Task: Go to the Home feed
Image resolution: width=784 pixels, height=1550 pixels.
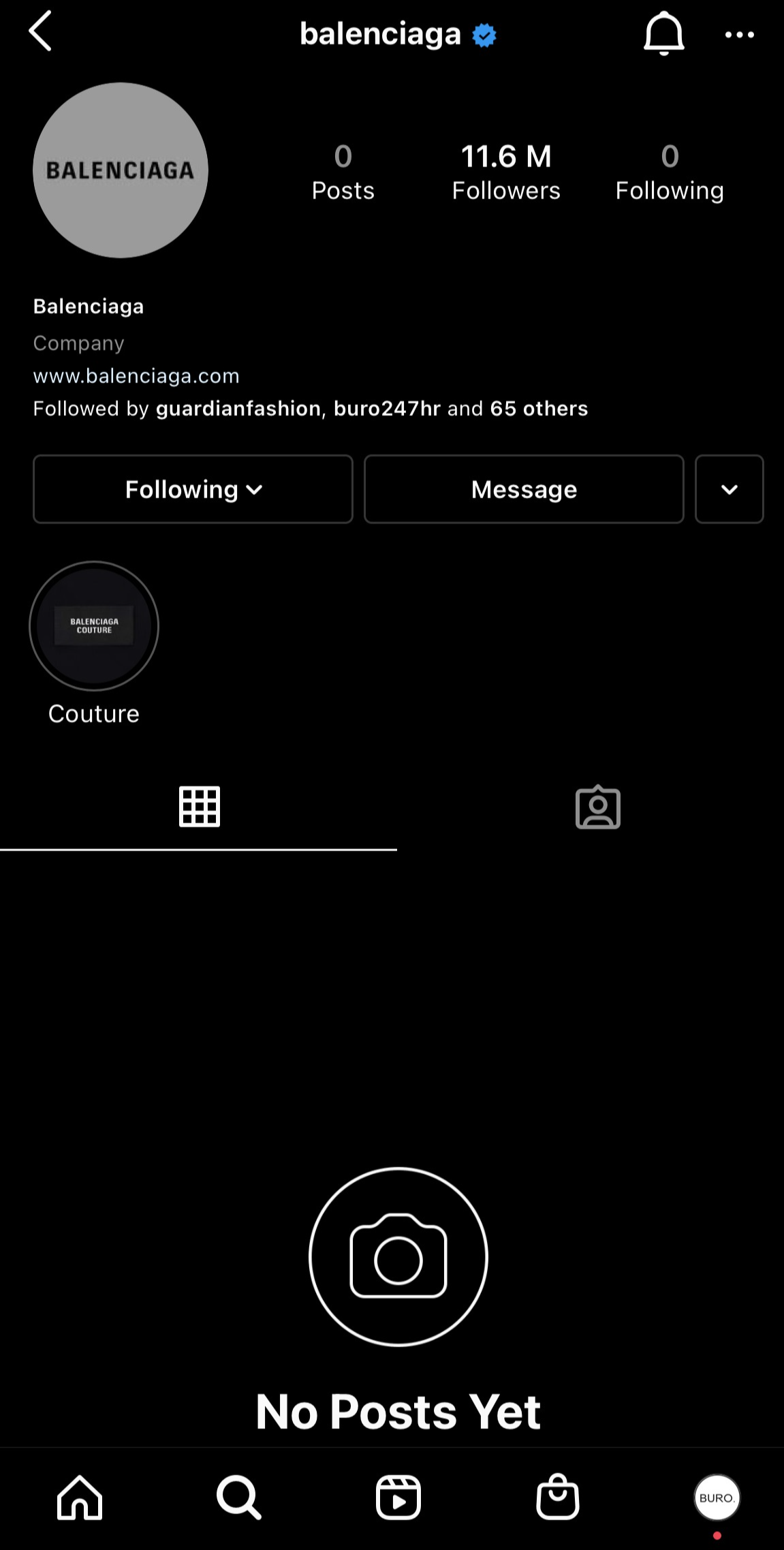Action: pos(80,1498)
